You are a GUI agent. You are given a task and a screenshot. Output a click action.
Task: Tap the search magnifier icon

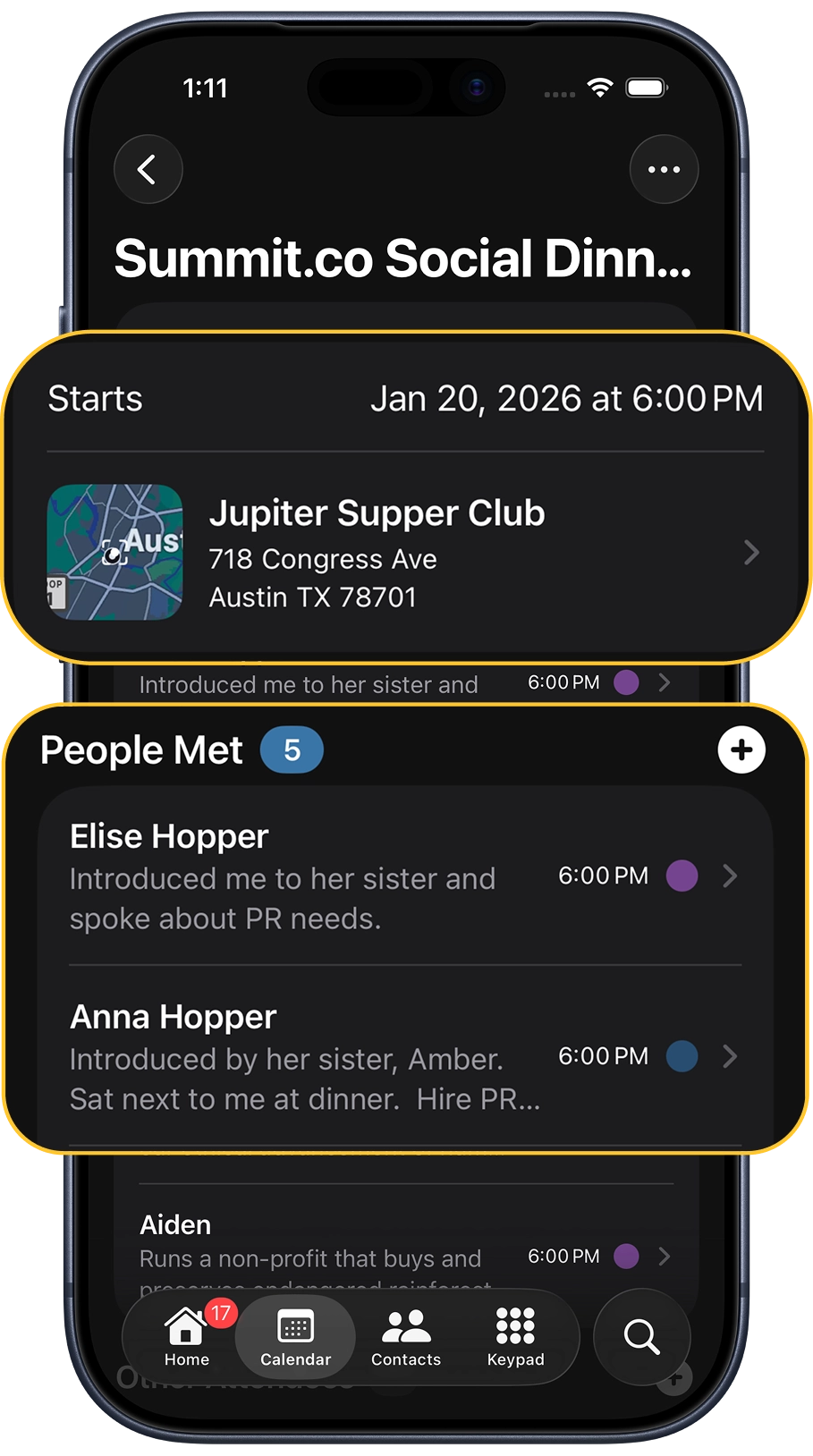pos(641,1337)
